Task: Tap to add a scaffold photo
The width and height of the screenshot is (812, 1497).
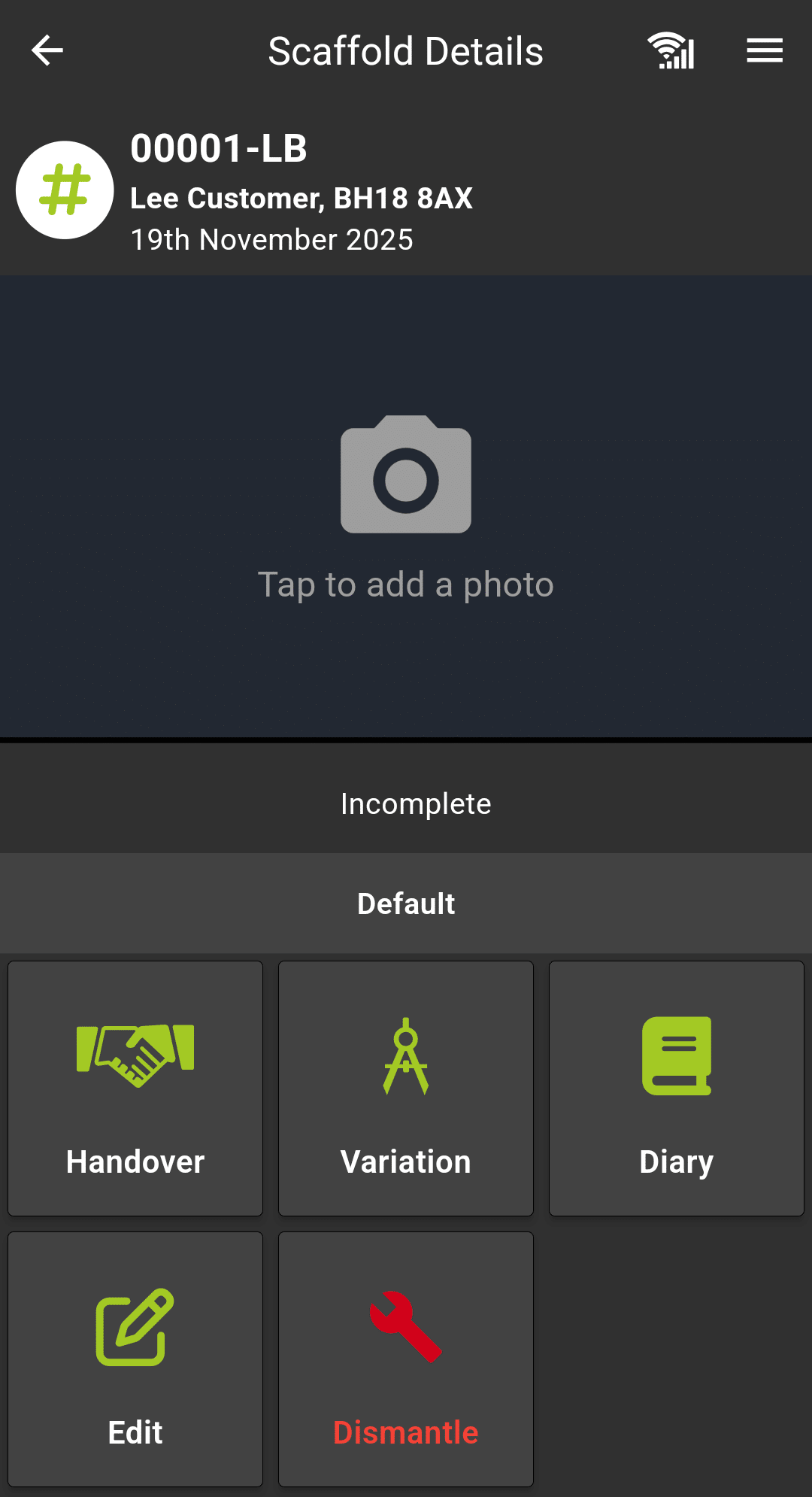Action: (x=406, y=507)
